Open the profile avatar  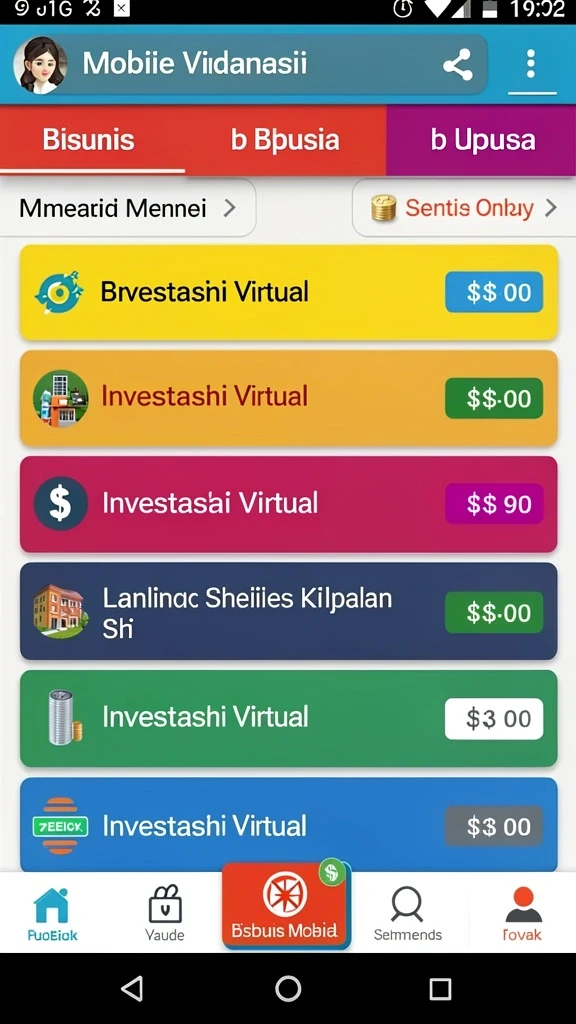click(x=40, y=65)
